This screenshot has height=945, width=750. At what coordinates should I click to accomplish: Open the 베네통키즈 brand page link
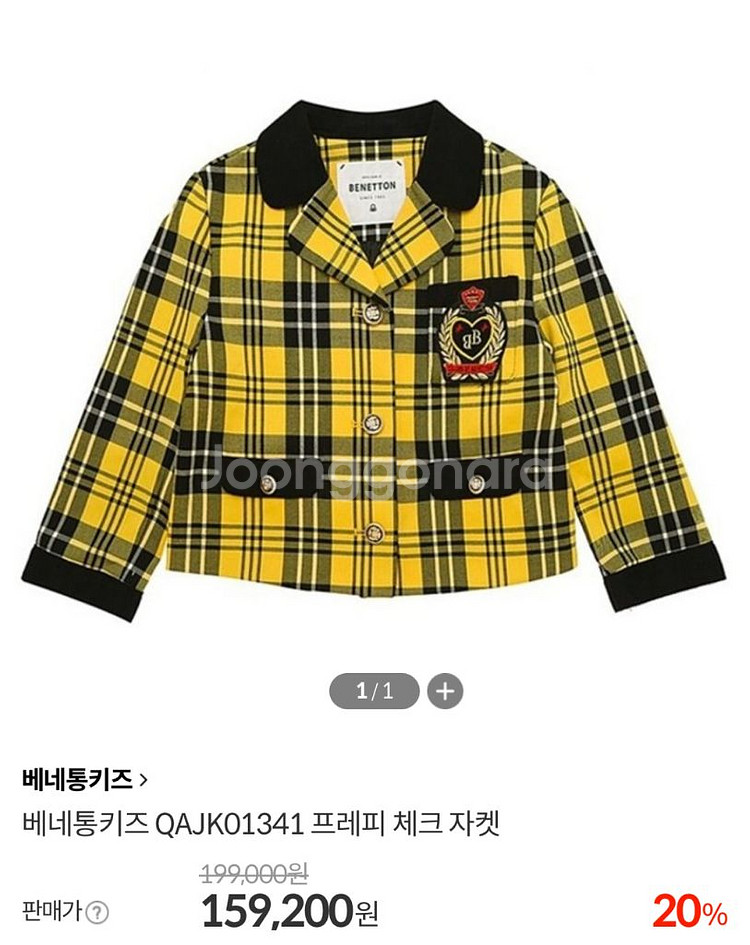84,777
